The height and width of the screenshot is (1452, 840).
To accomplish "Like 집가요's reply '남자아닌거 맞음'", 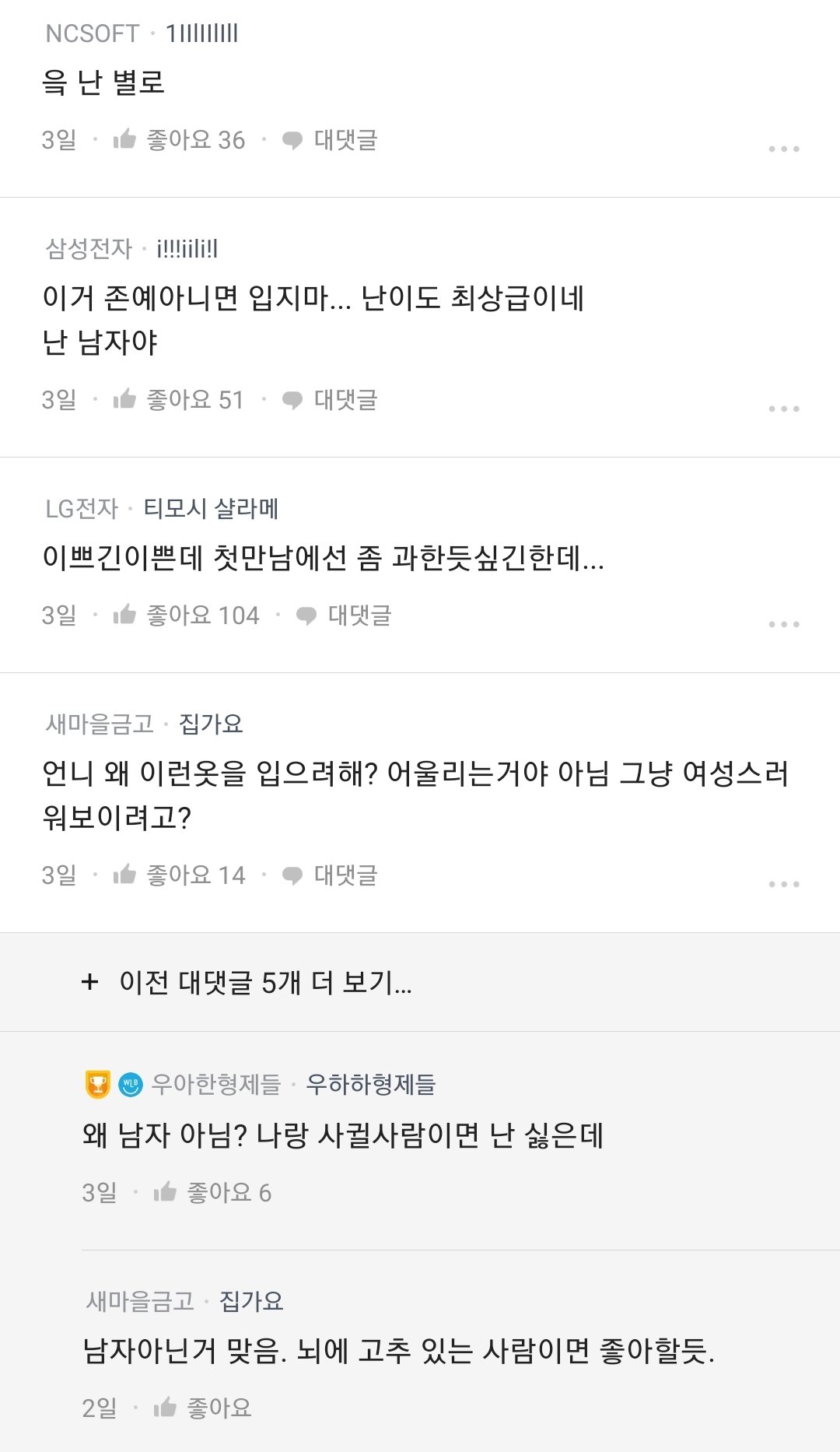I will (x=202, y=1408).
